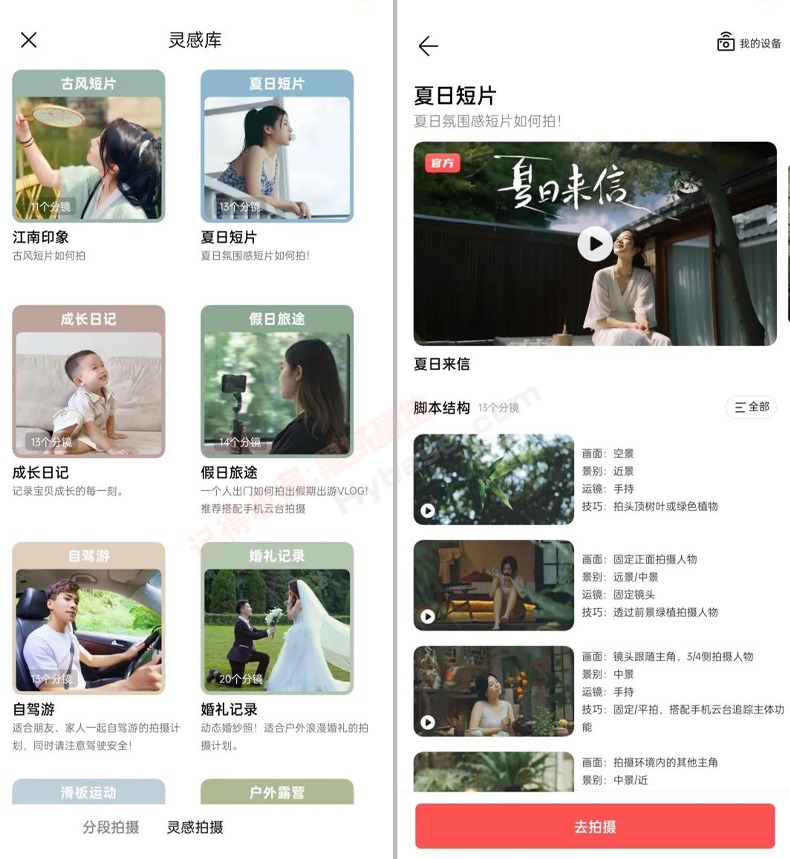This screenshot has width=790, height=859.
Task: Select the 灵感拍摄 tab
Action: point(195,827)
